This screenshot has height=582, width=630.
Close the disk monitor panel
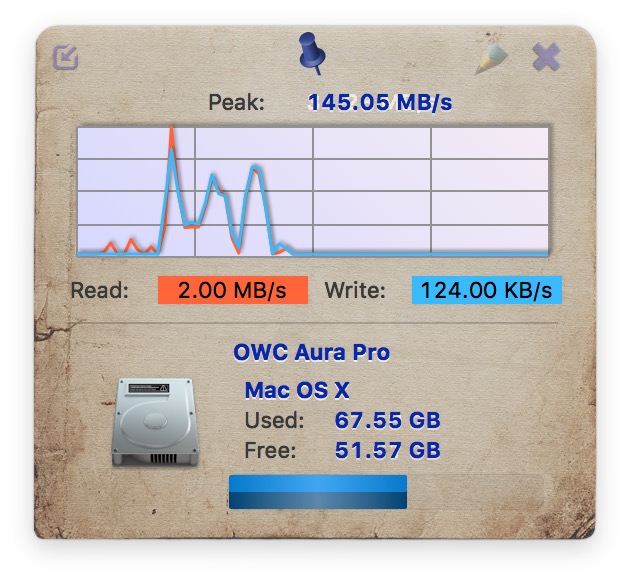point(546,57)
